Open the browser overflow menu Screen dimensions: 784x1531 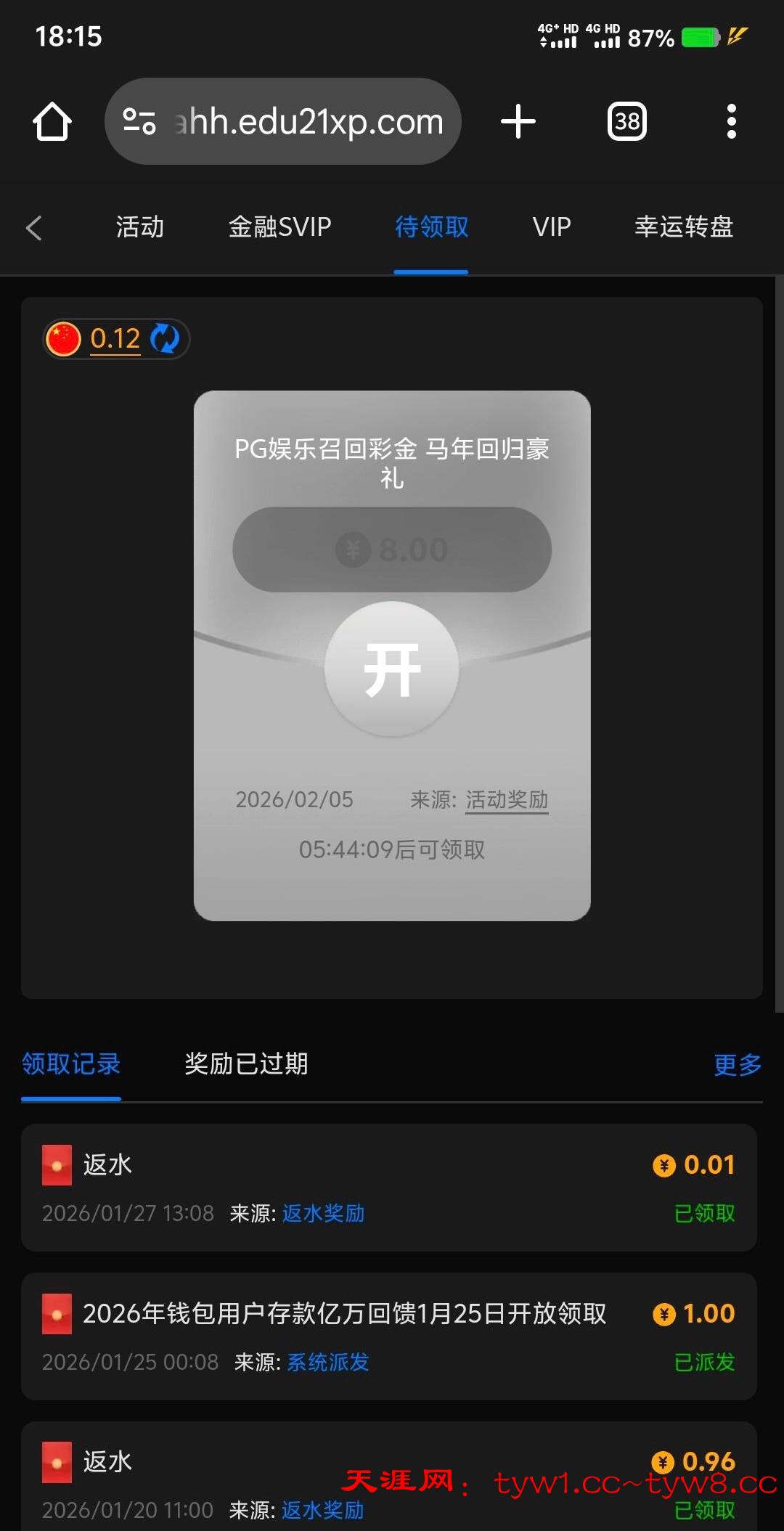point(731,121)
